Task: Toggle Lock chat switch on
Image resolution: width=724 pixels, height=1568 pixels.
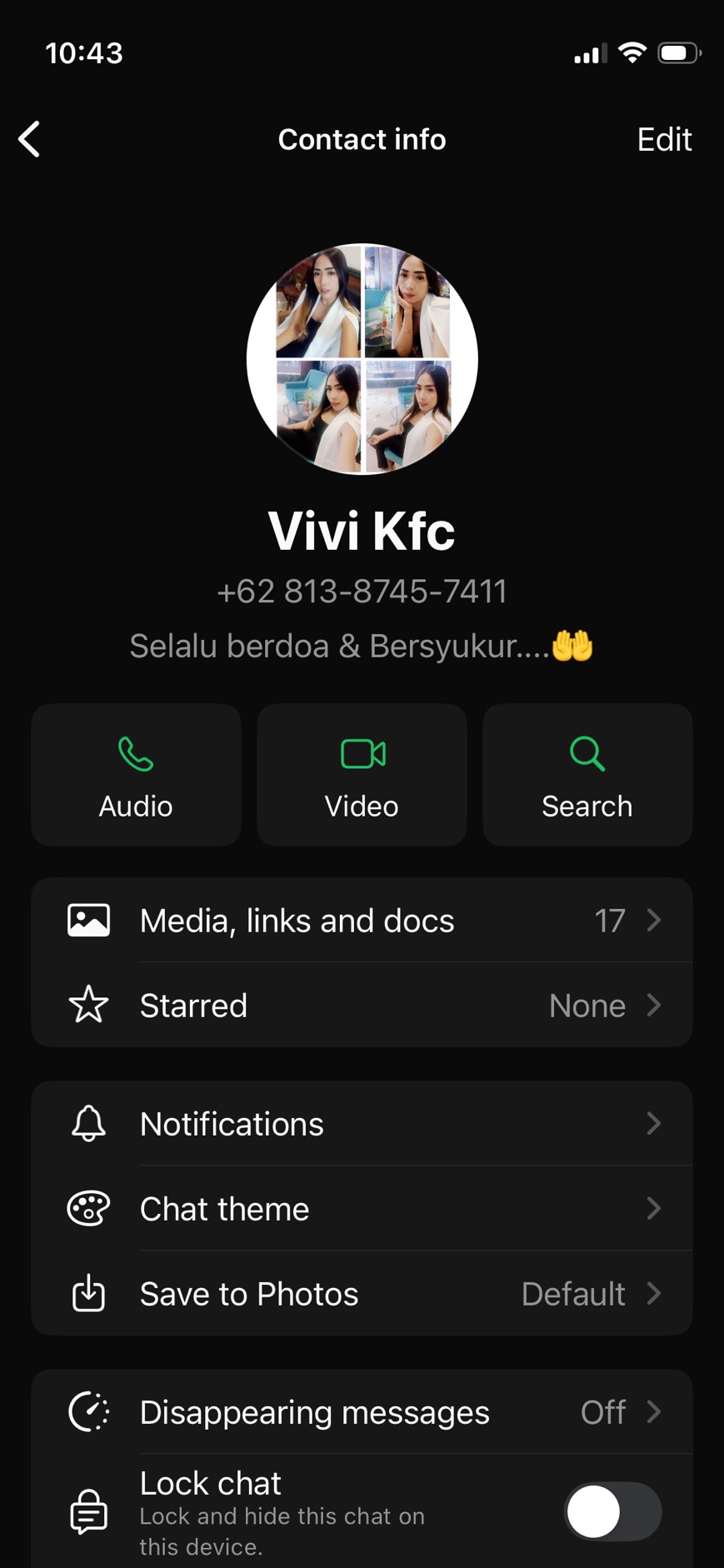Action: [612, 1511]
